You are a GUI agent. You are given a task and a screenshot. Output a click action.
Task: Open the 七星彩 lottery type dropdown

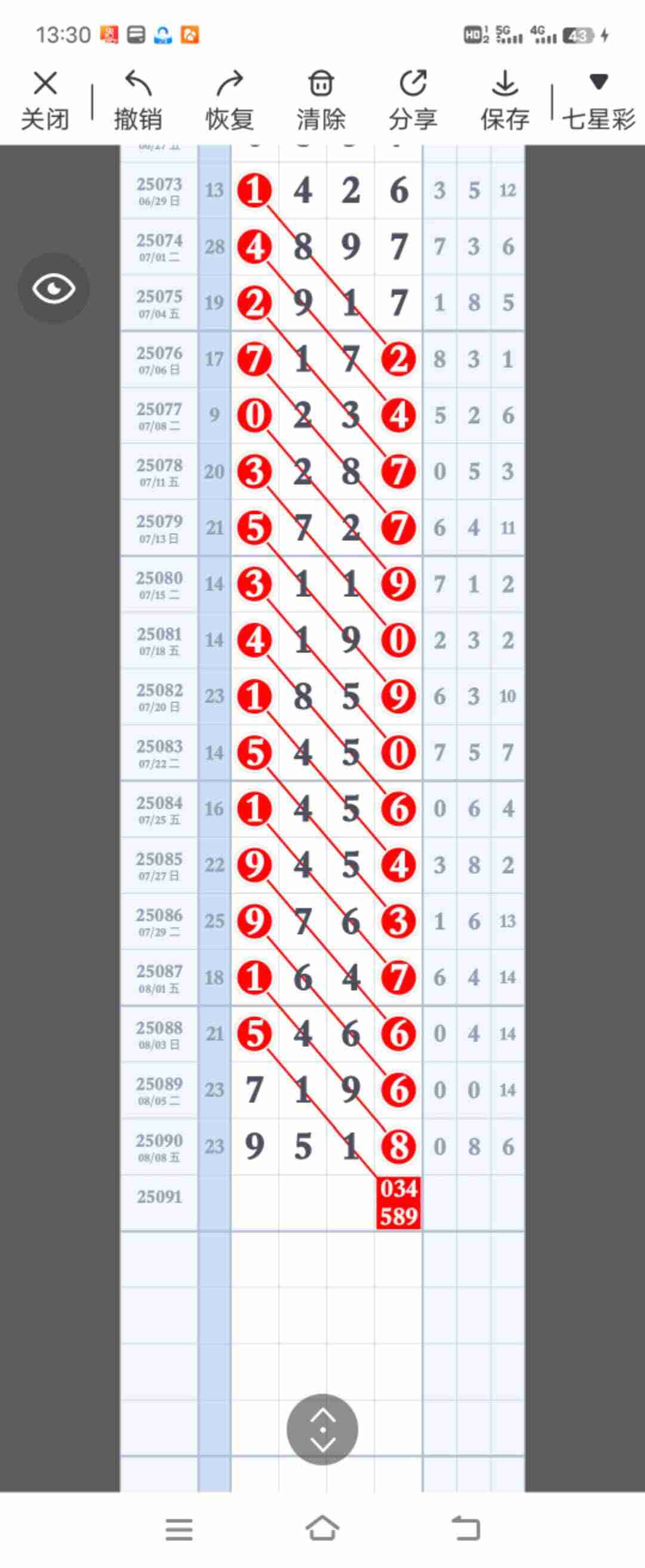(x=598, y=100)
